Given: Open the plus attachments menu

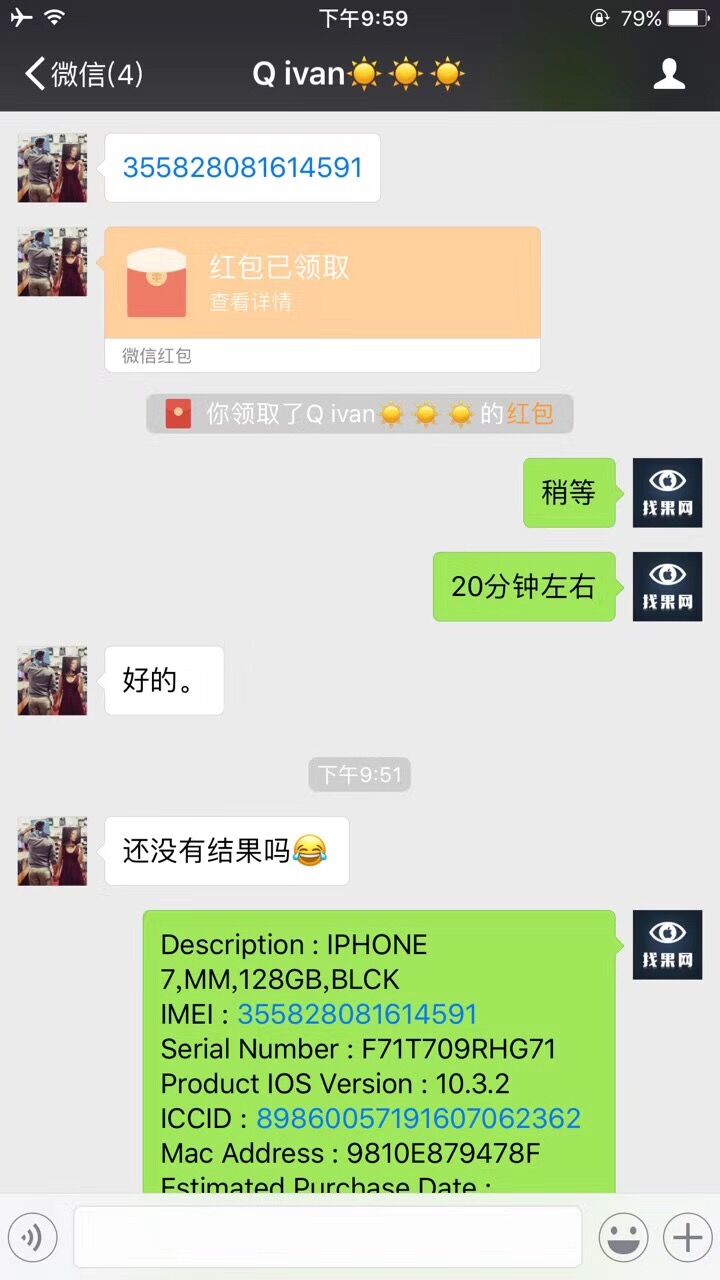Looking at the screenshot, I should [x=687, y=1238].
